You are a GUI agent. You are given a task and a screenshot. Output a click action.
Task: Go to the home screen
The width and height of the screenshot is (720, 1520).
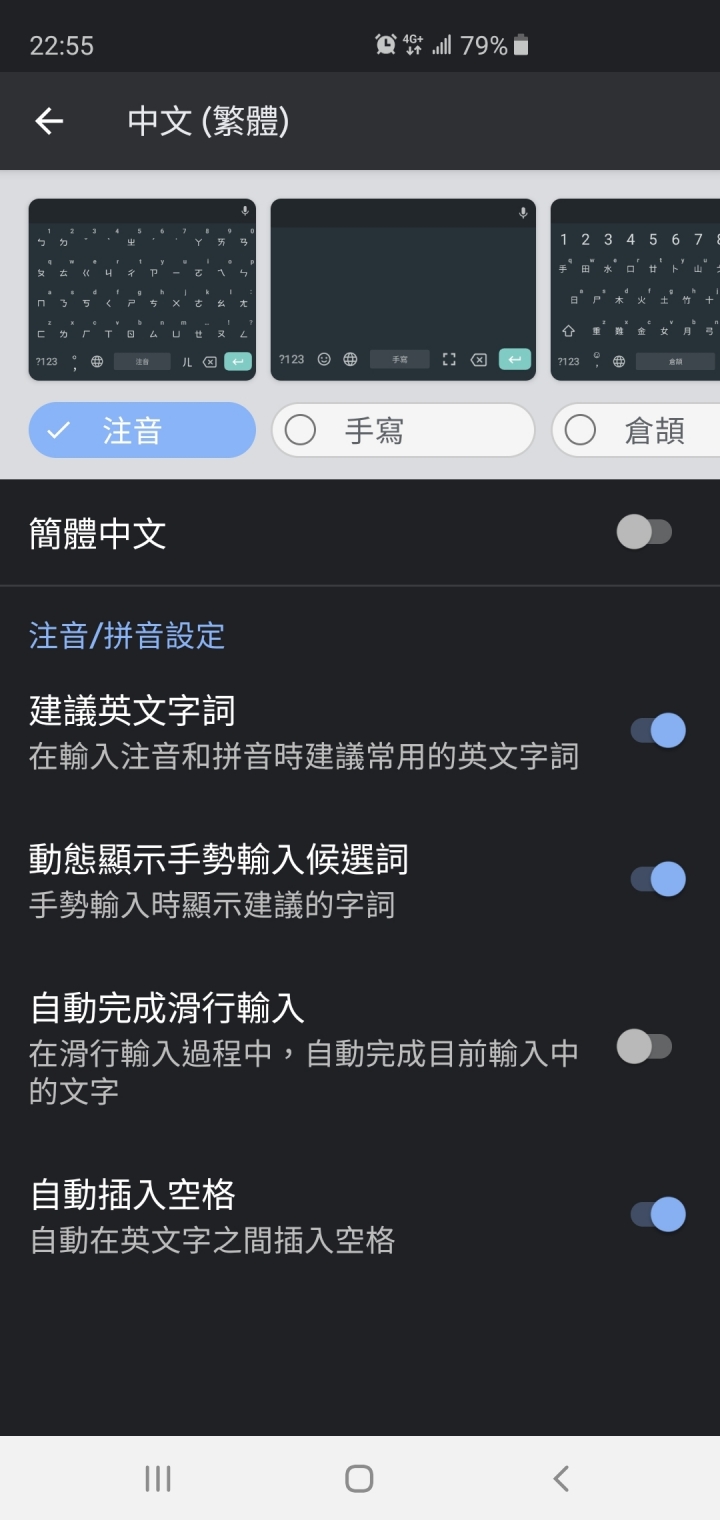click(x=359, y=1478)
